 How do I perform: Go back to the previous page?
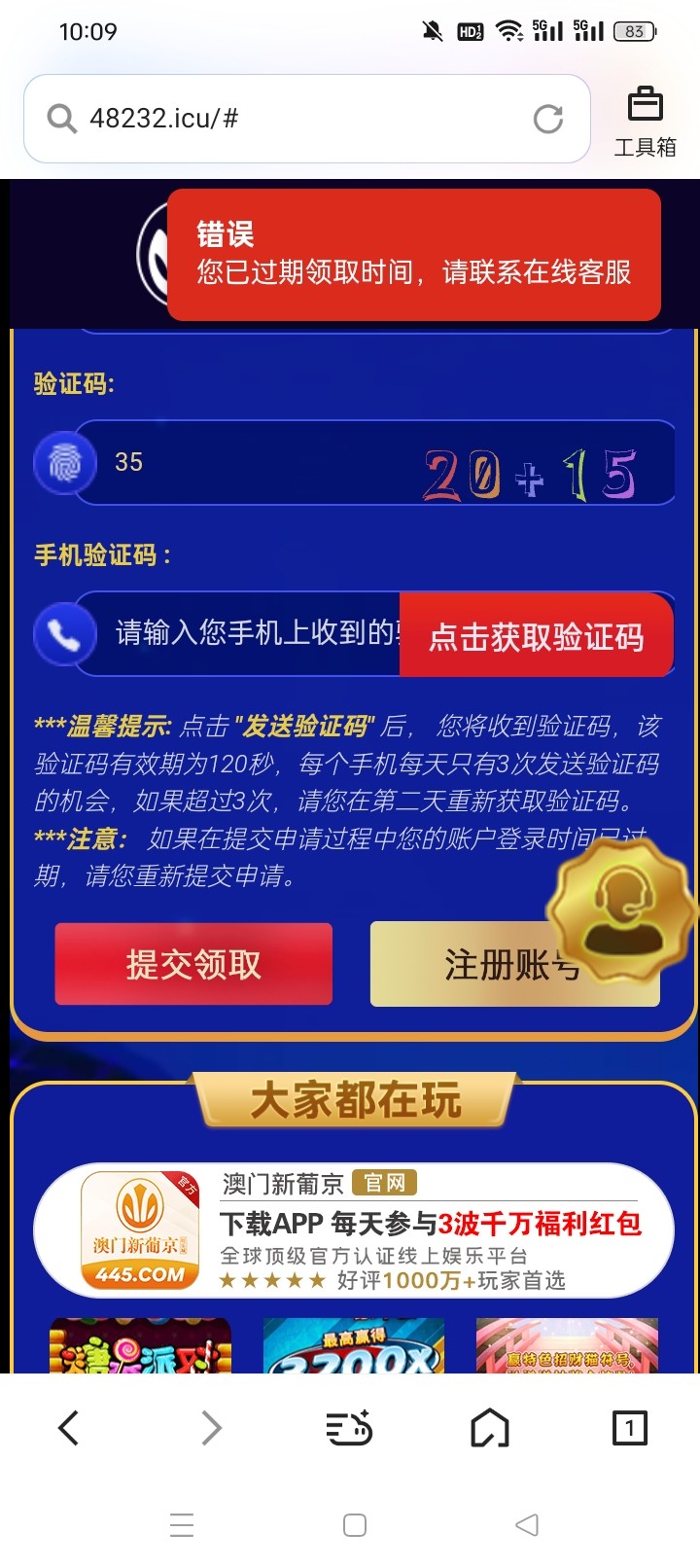[x=68, y=1428]
